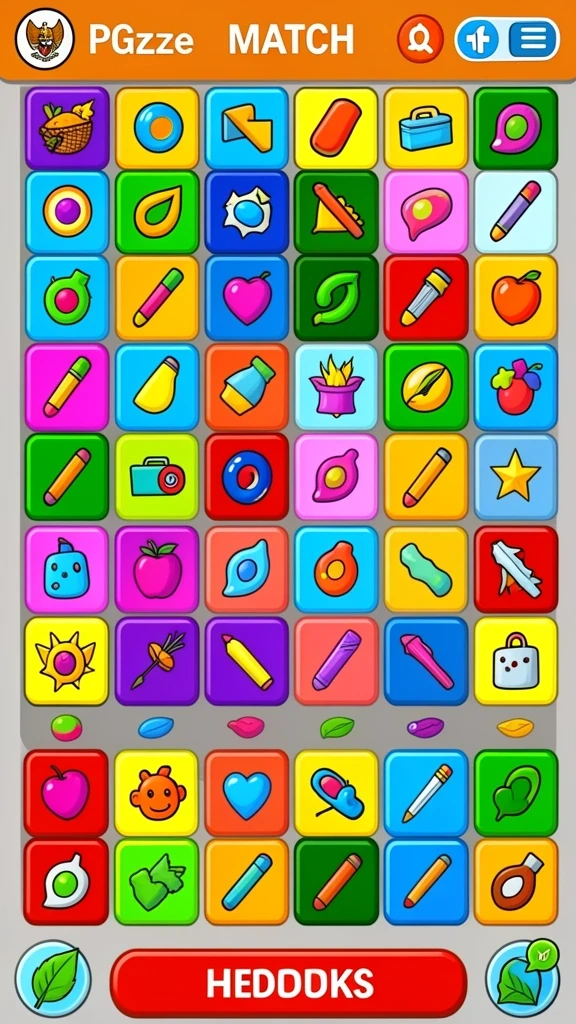The height and width of the screenshot is (1024, 576).
Task: Select the flaming pot tile on light blue
Action: tap(336, 387)
